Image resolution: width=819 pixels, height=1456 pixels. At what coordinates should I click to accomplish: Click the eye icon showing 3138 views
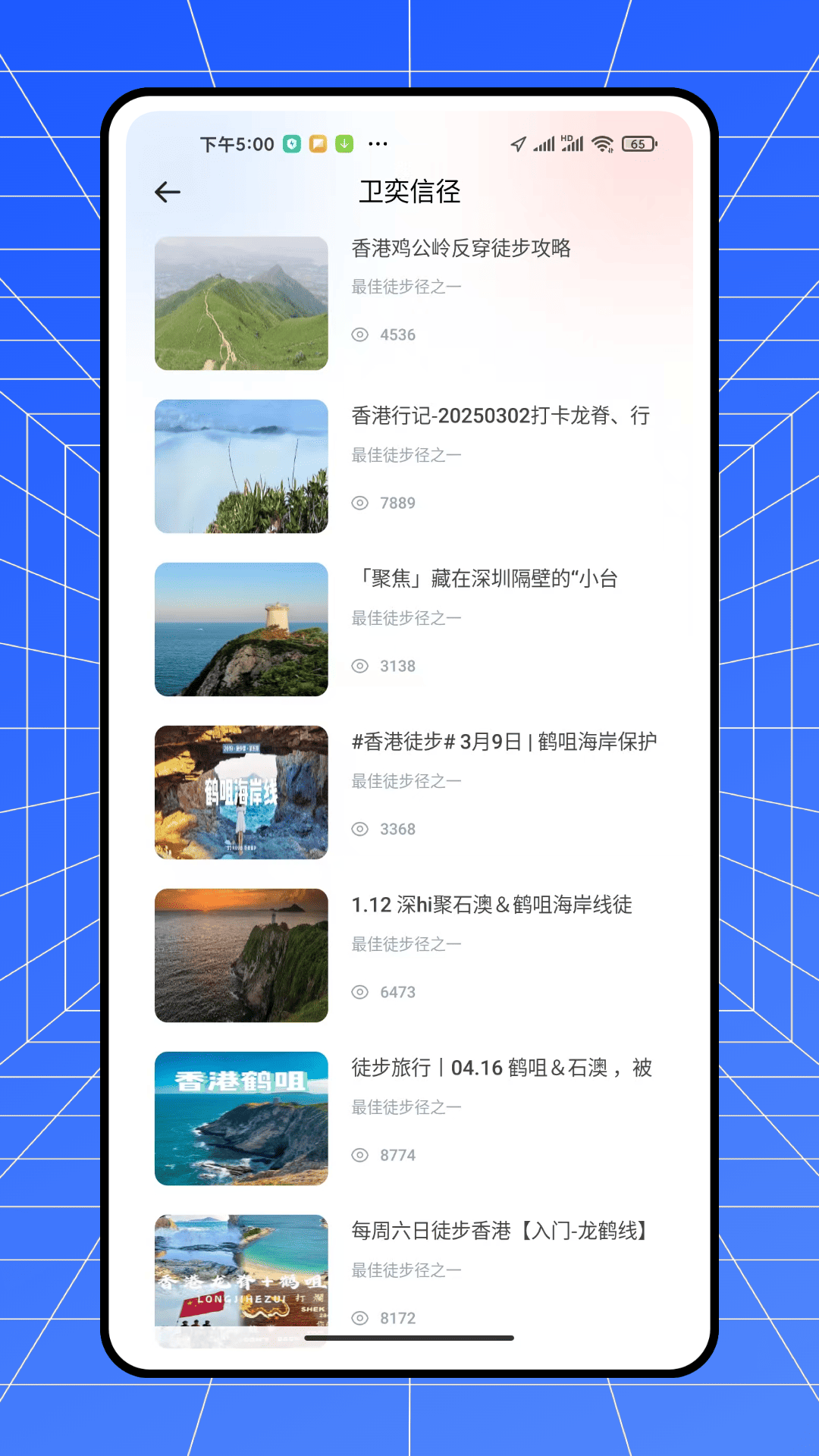[x=359, y=665]
